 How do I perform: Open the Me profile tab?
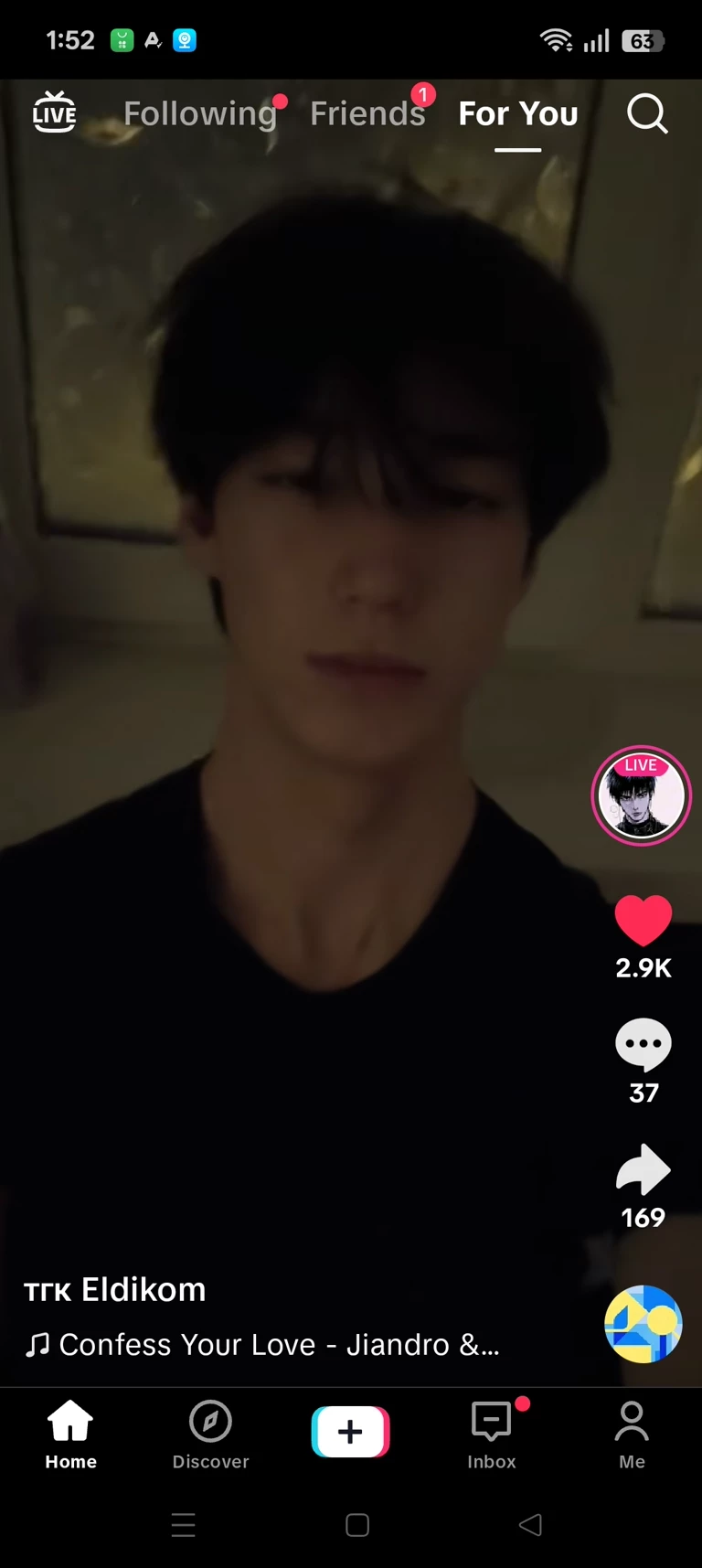(x=632, y=1434)
